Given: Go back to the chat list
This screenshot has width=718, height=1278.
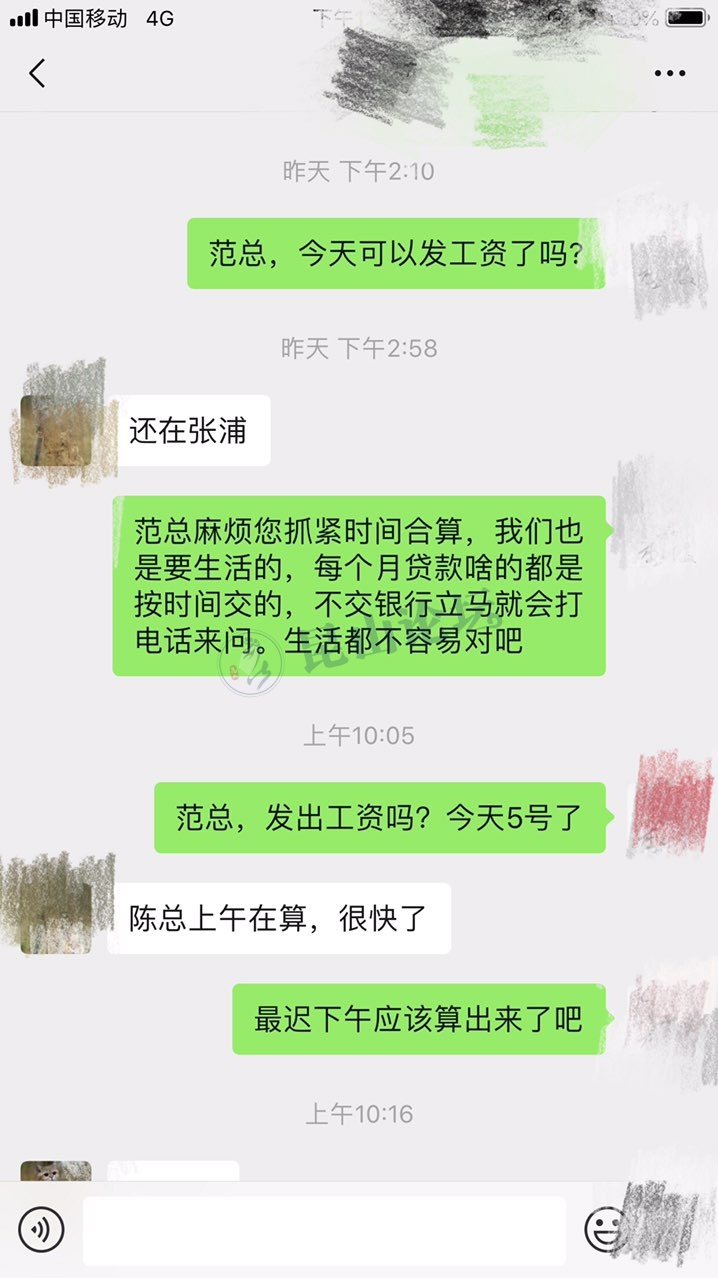Looking at the screenshot, I should [37, 73].
